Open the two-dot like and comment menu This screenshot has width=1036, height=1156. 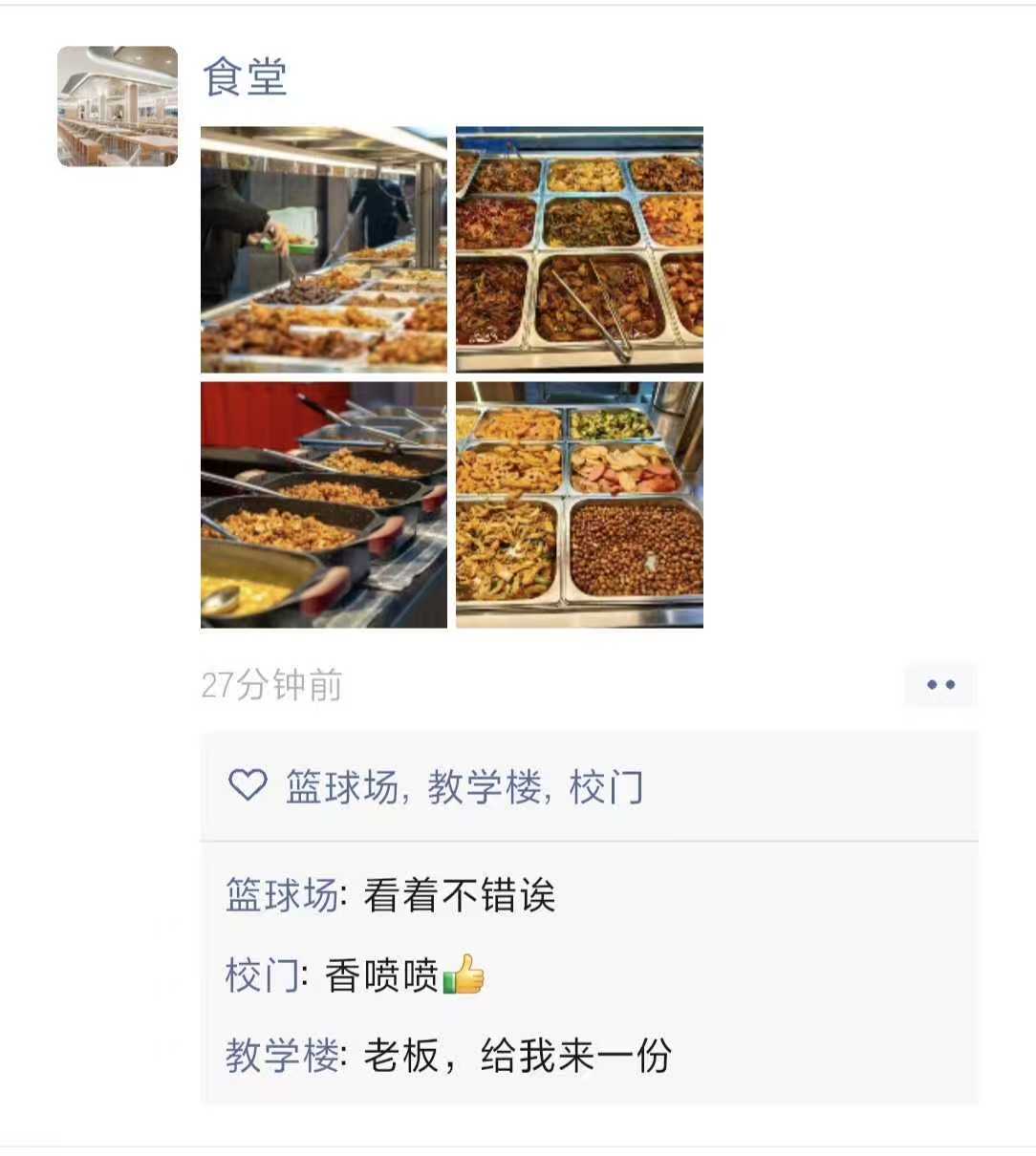[940, 685]
